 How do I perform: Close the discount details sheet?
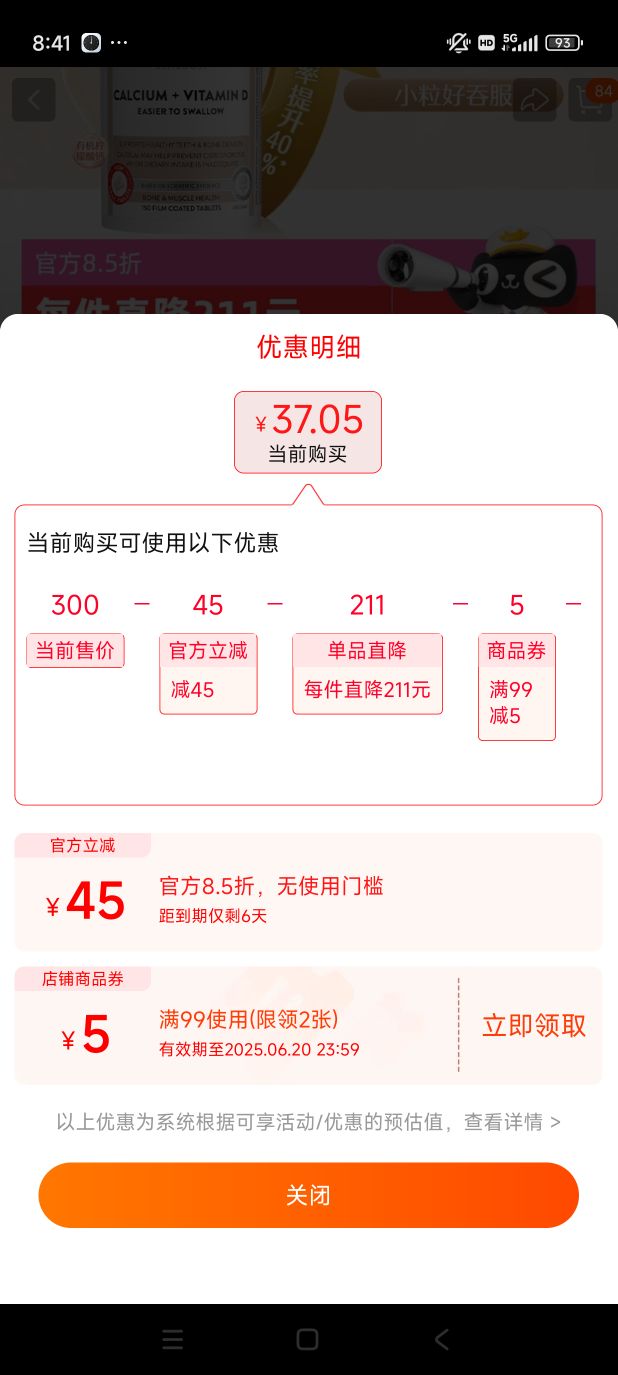point(308,1195)
